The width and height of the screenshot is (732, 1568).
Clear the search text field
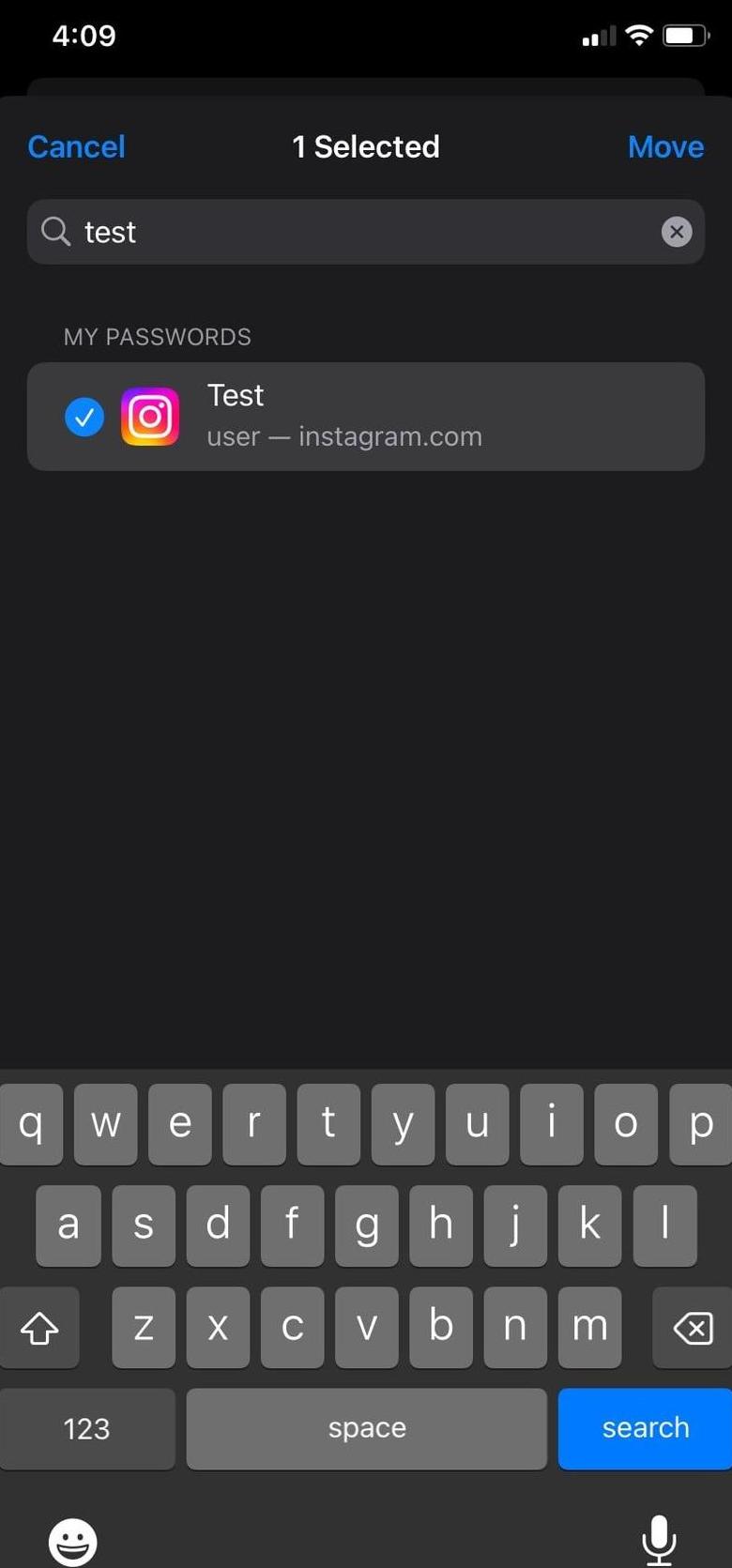click(676, 232)
